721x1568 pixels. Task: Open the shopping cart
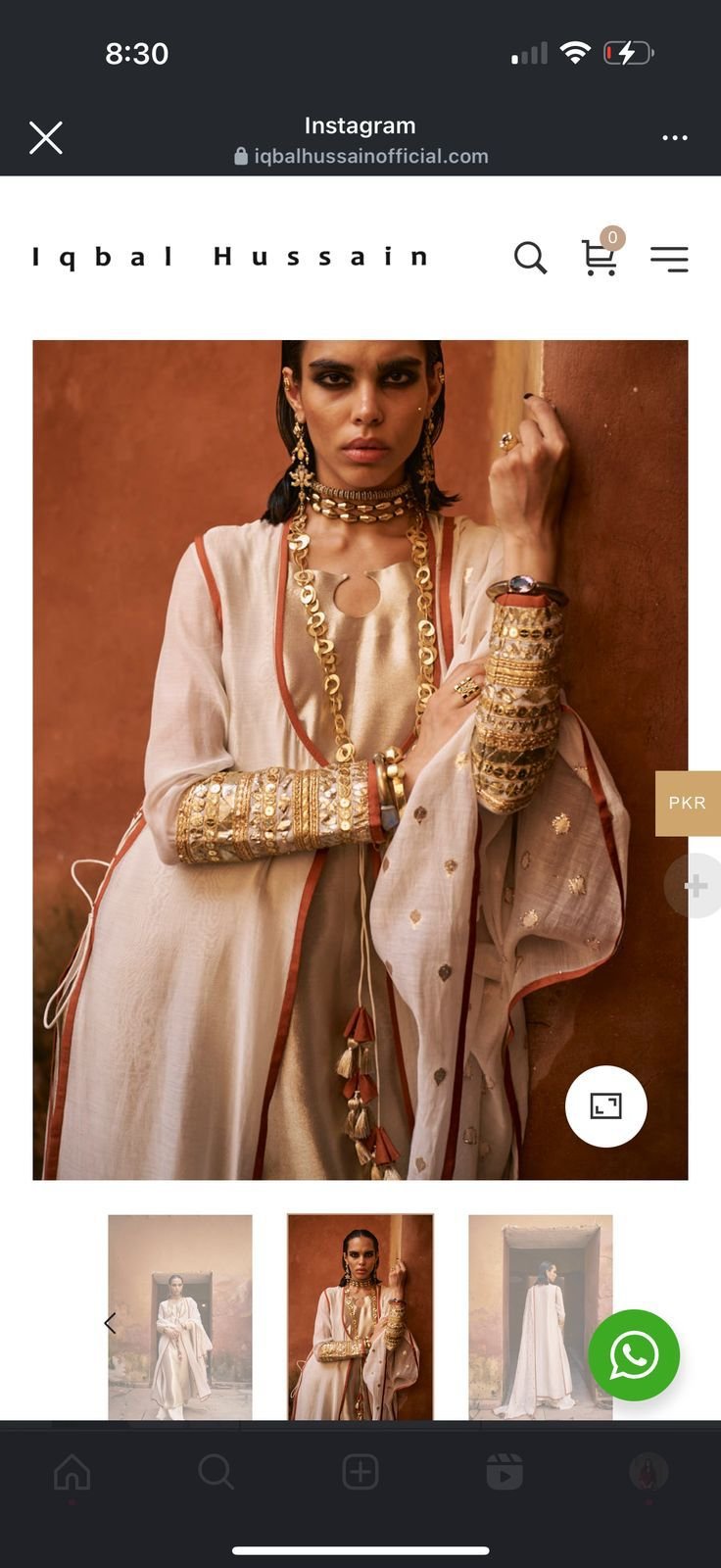pyautogui.click(x=600, y=257)
